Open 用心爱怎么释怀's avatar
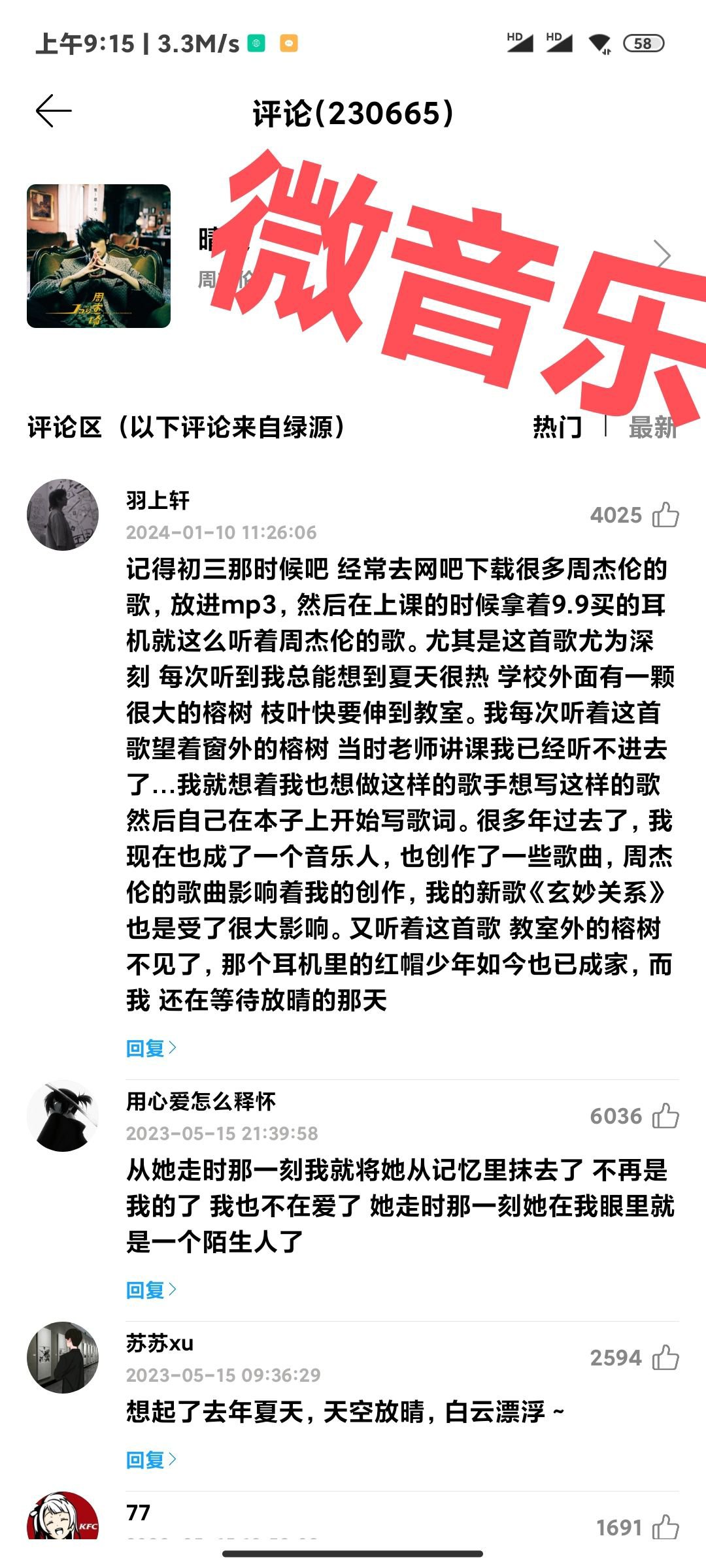 pos(63,1116)
